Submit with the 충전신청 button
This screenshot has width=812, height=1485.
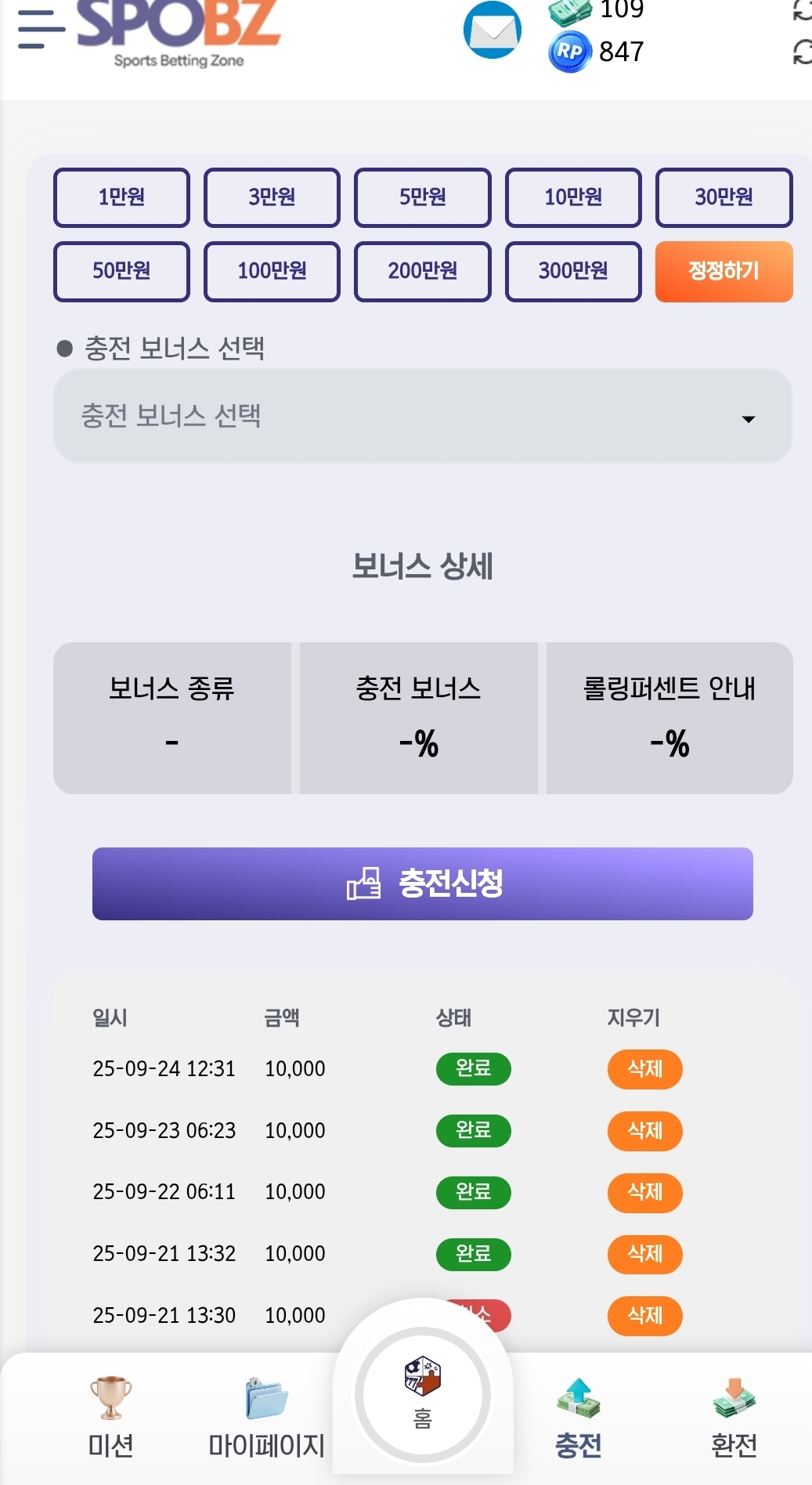coord(423,883)
